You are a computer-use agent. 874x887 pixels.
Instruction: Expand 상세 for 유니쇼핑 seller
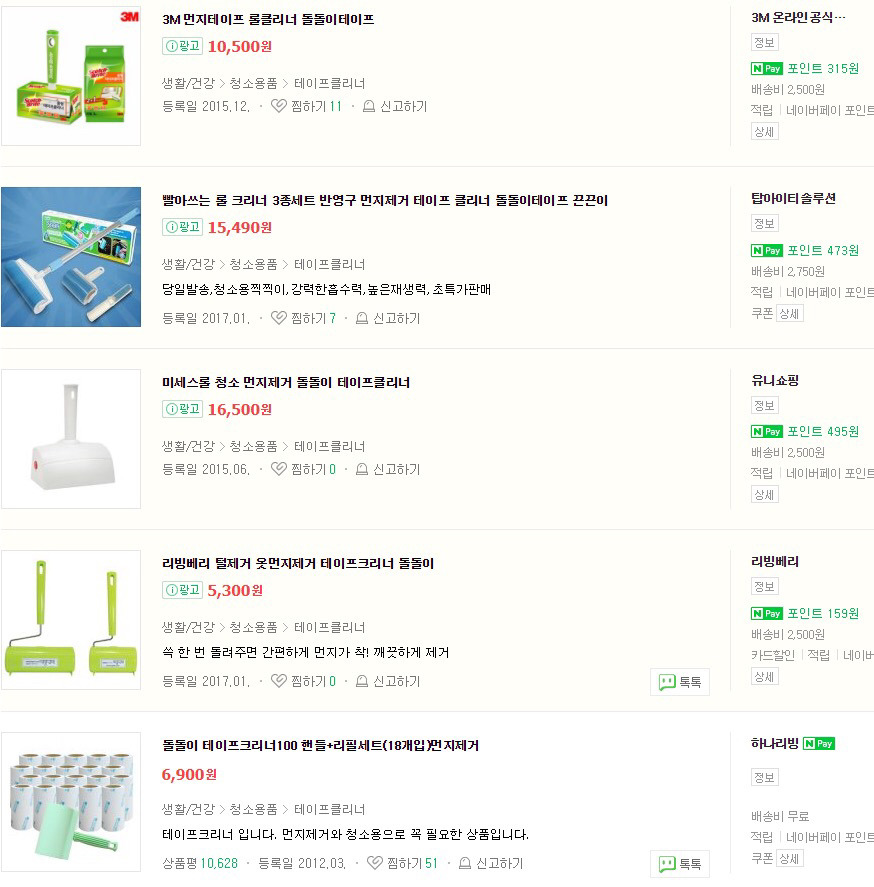[x=764, y=493]
